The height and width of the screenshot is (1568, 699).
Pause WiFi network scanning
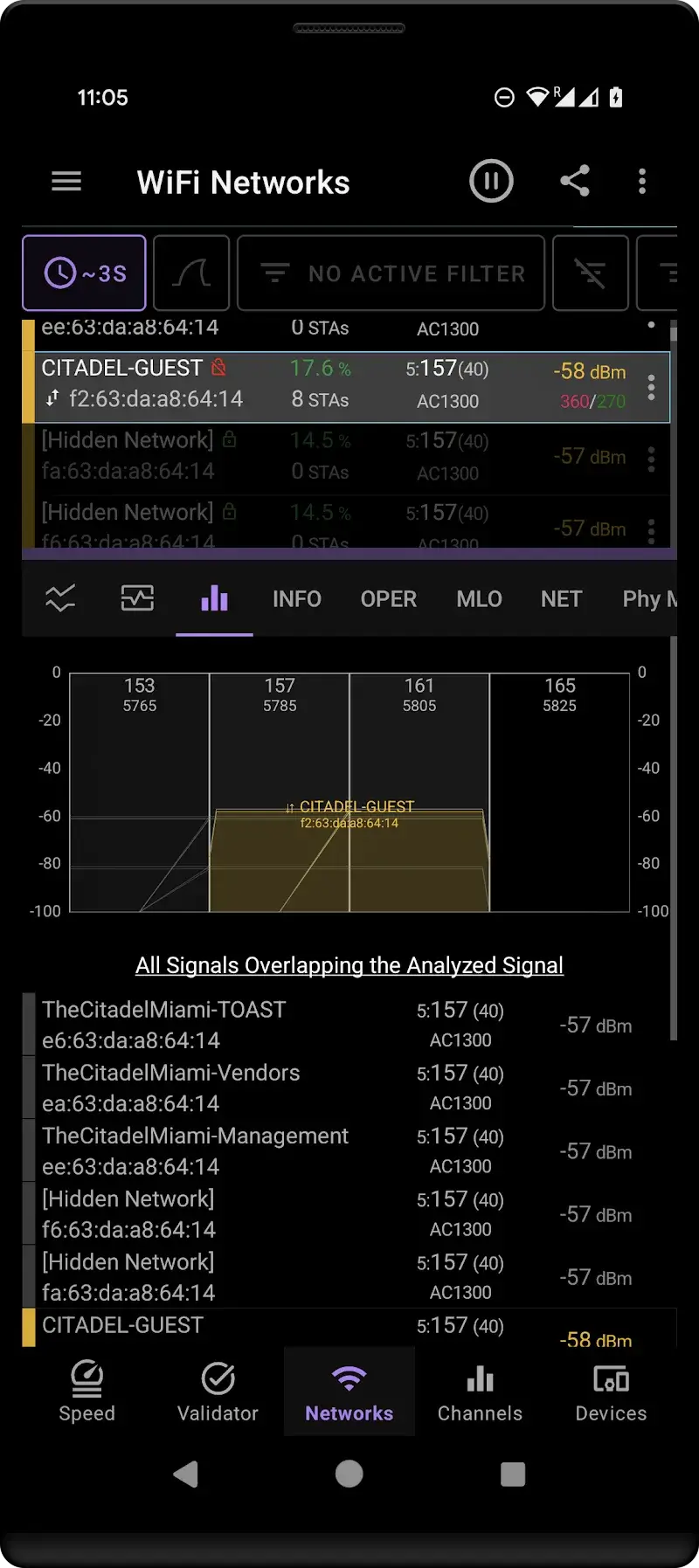point(491,181)
